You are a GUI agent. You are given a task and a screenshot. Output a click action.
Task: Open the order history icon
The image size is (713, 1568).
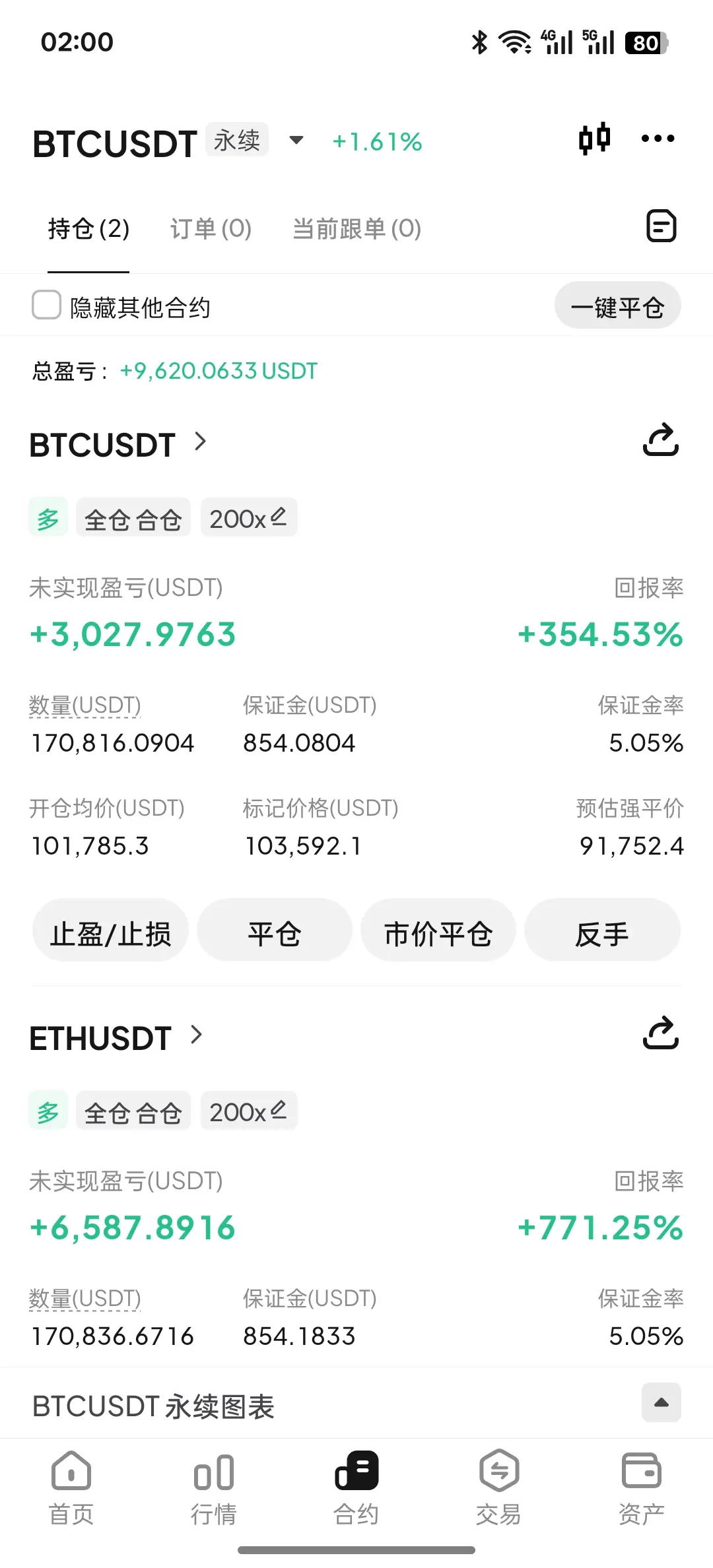(x=661, y=226)
